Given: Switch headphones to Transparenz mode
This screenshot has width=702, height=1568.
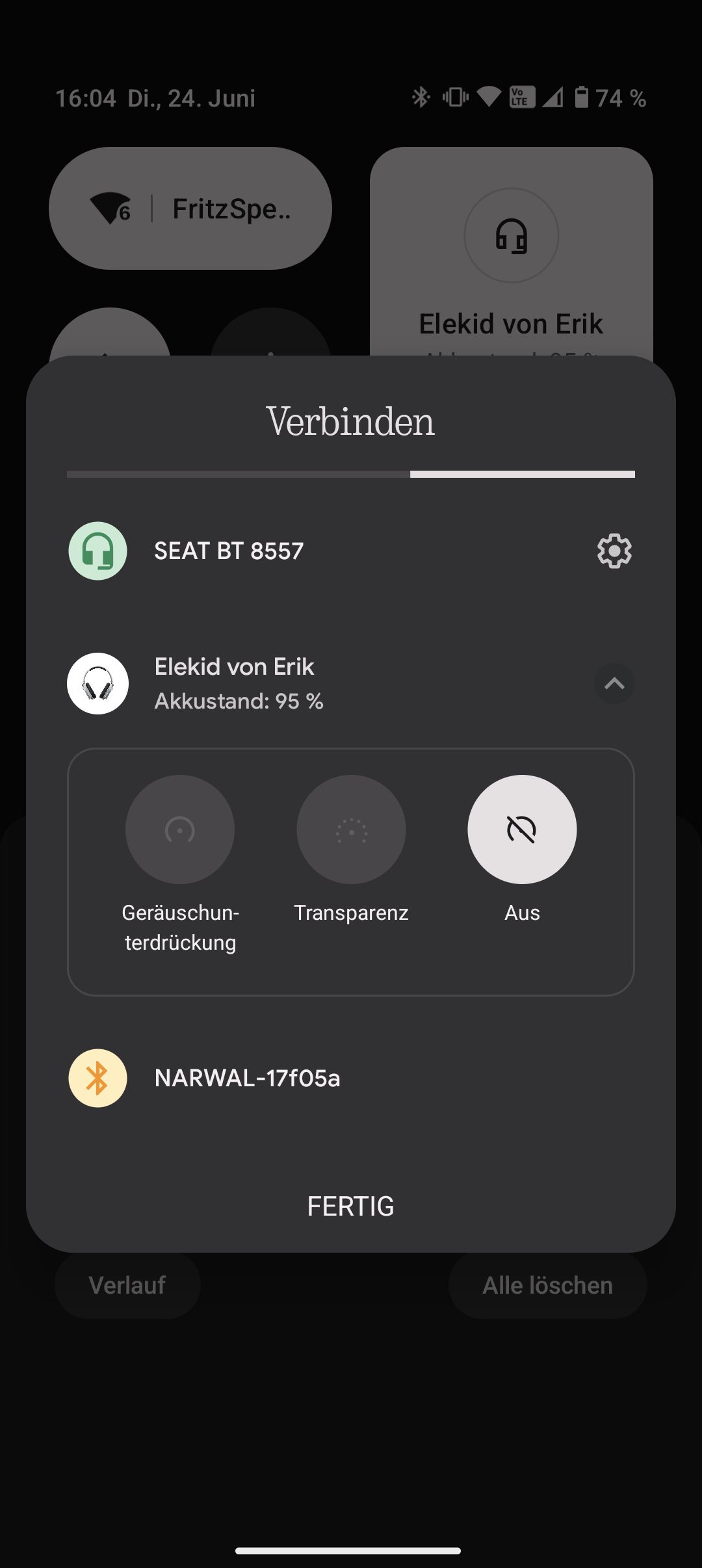Looking at the screenshot, I should pyautogui.click(x=351, y=830).
